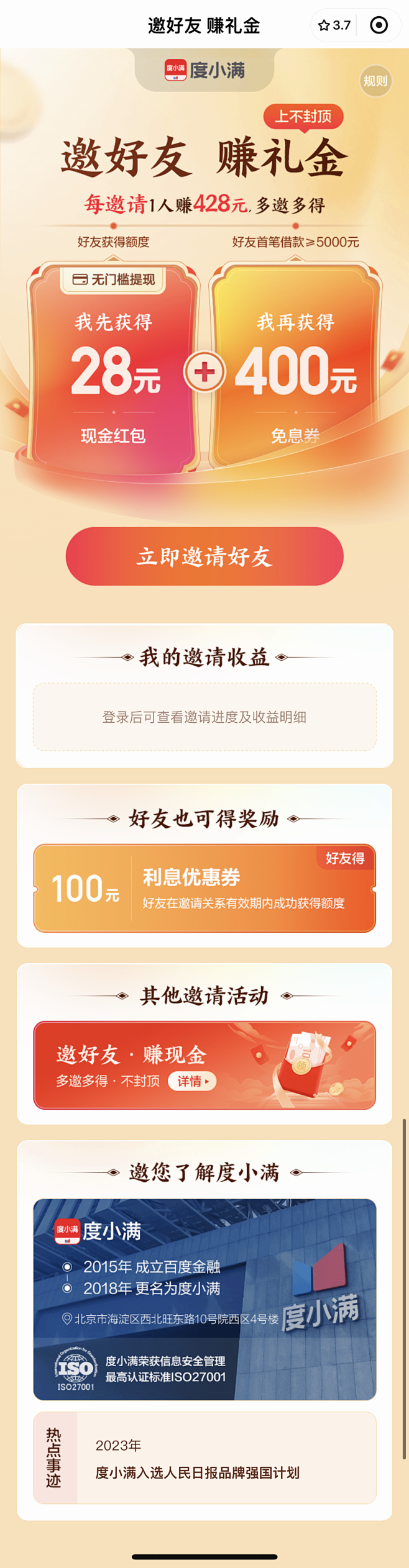Tap login prompt to view invitation earnings

click(204, 717)
